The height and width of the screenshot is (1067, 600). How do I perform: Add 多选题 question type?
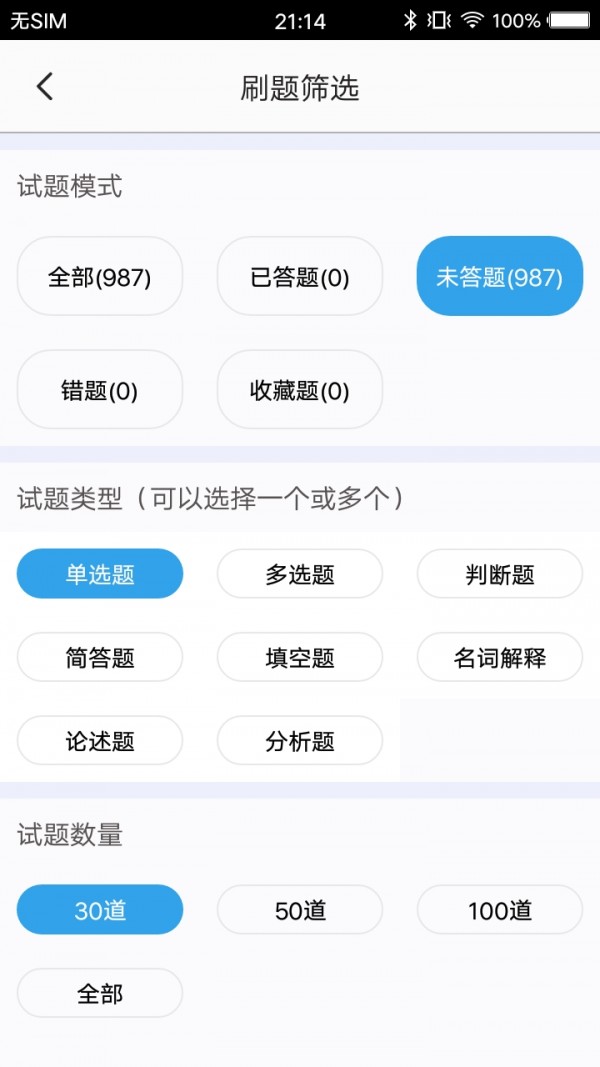click(x=300, y=574)
